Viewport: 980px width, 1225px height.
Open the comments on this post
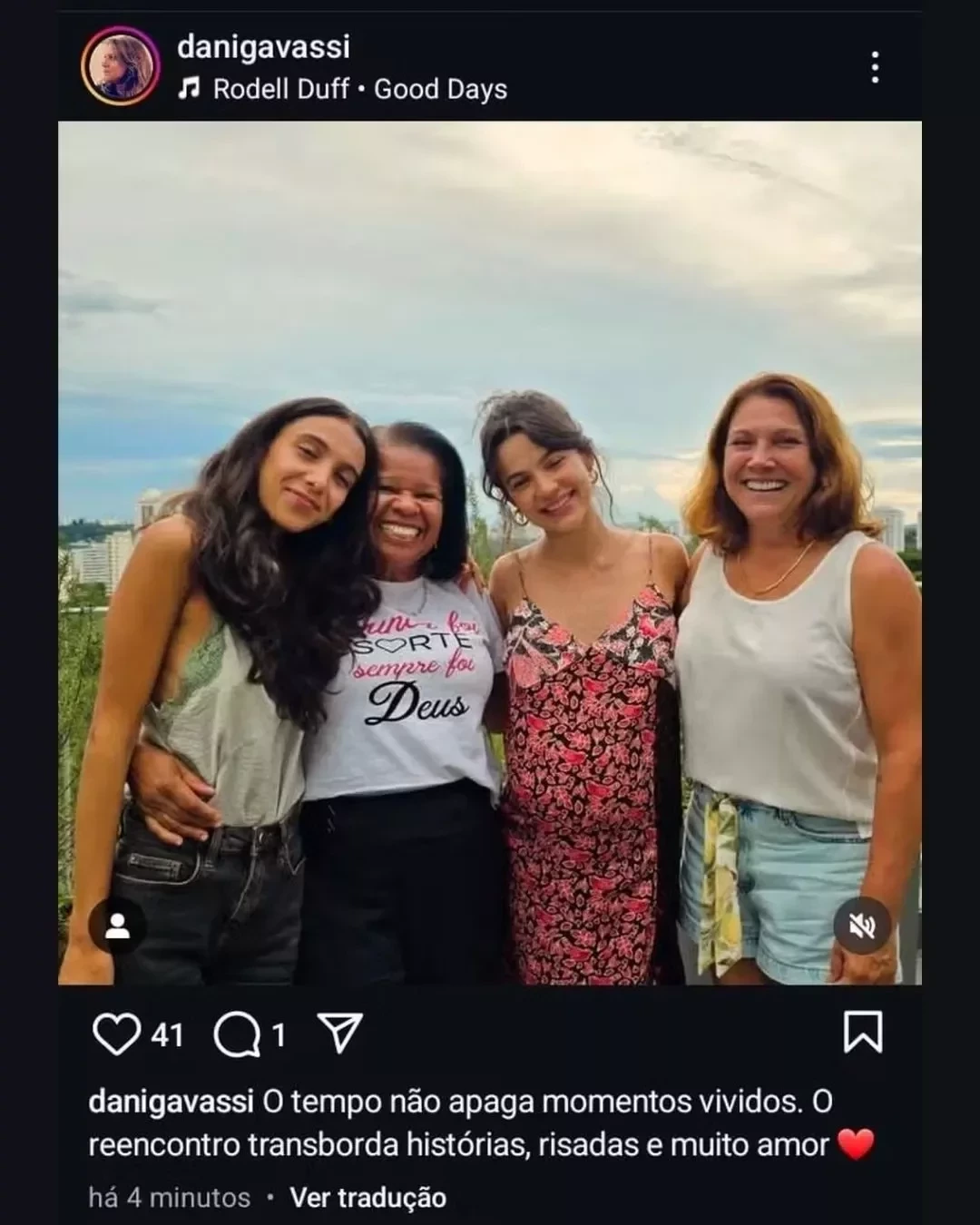click(x=236, y=1034)
